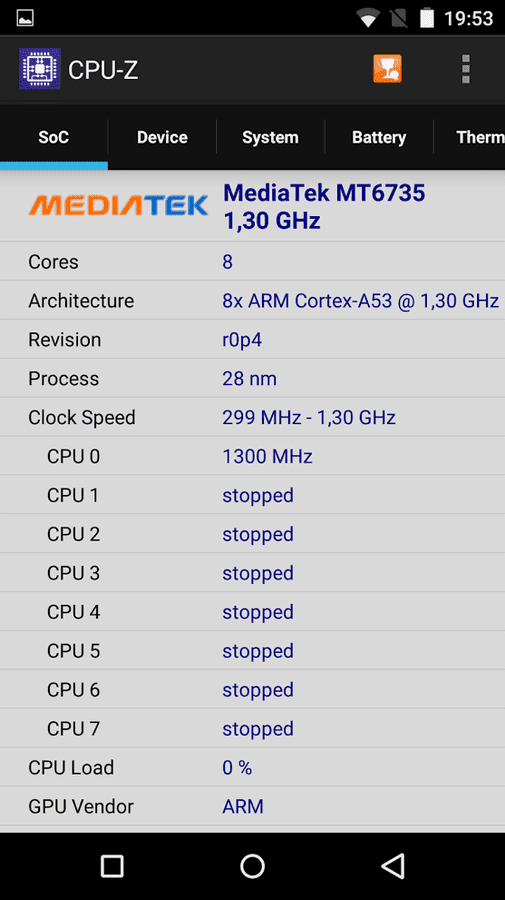Select the SoC tab
Screen dimensions: 505x900
(x=54, y=137)
